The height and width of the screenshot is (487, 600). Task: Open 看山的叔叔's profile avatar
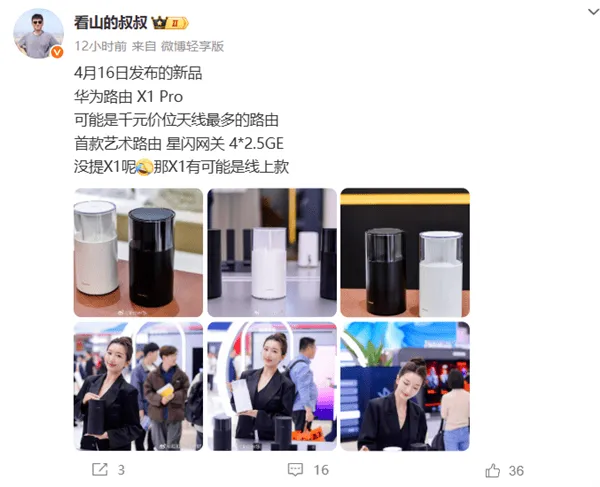pyautogui.click(x=38, y=35)
